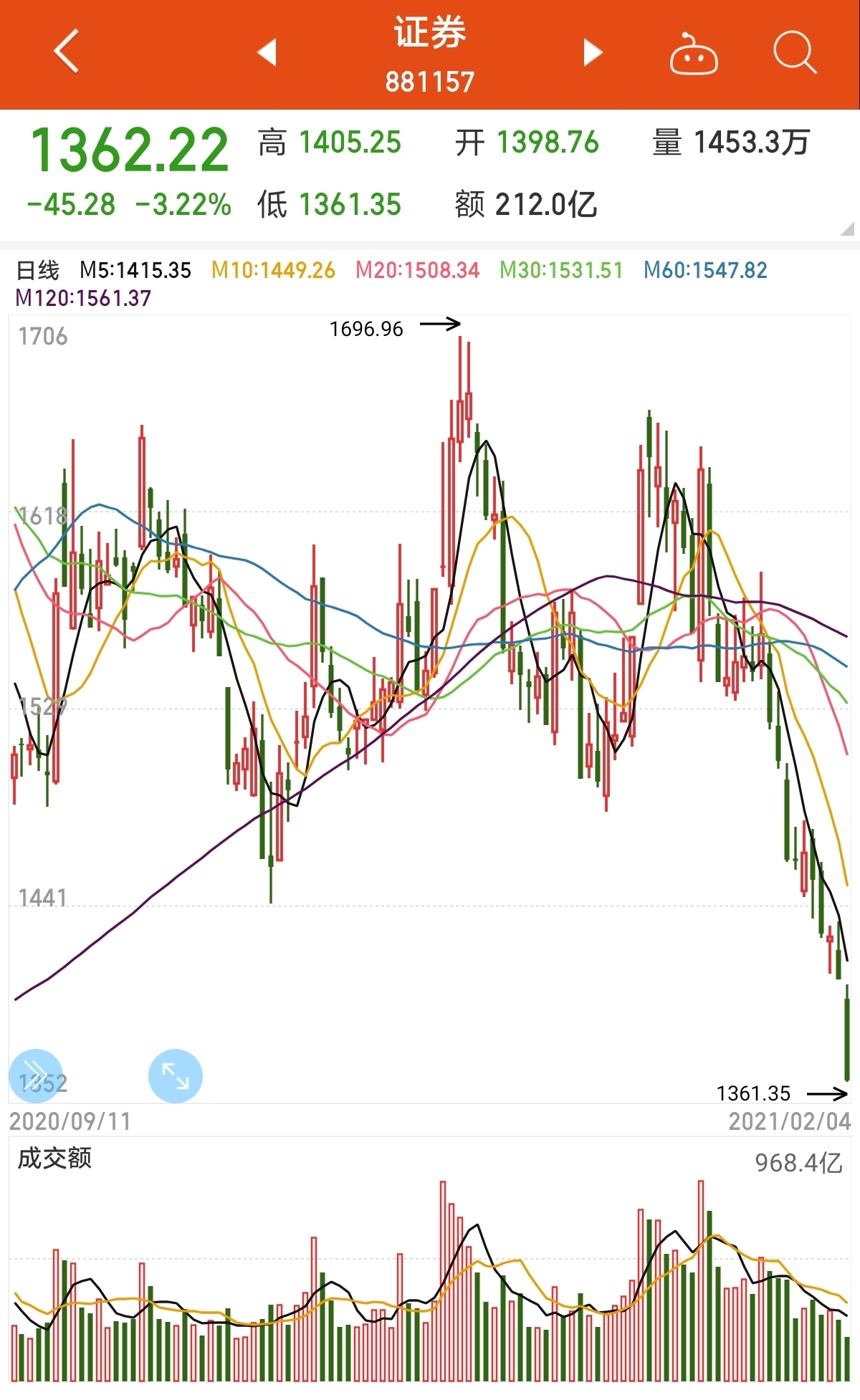860x1400 pixels.
Task: Open the search magnifier
Action: [795, 52]
